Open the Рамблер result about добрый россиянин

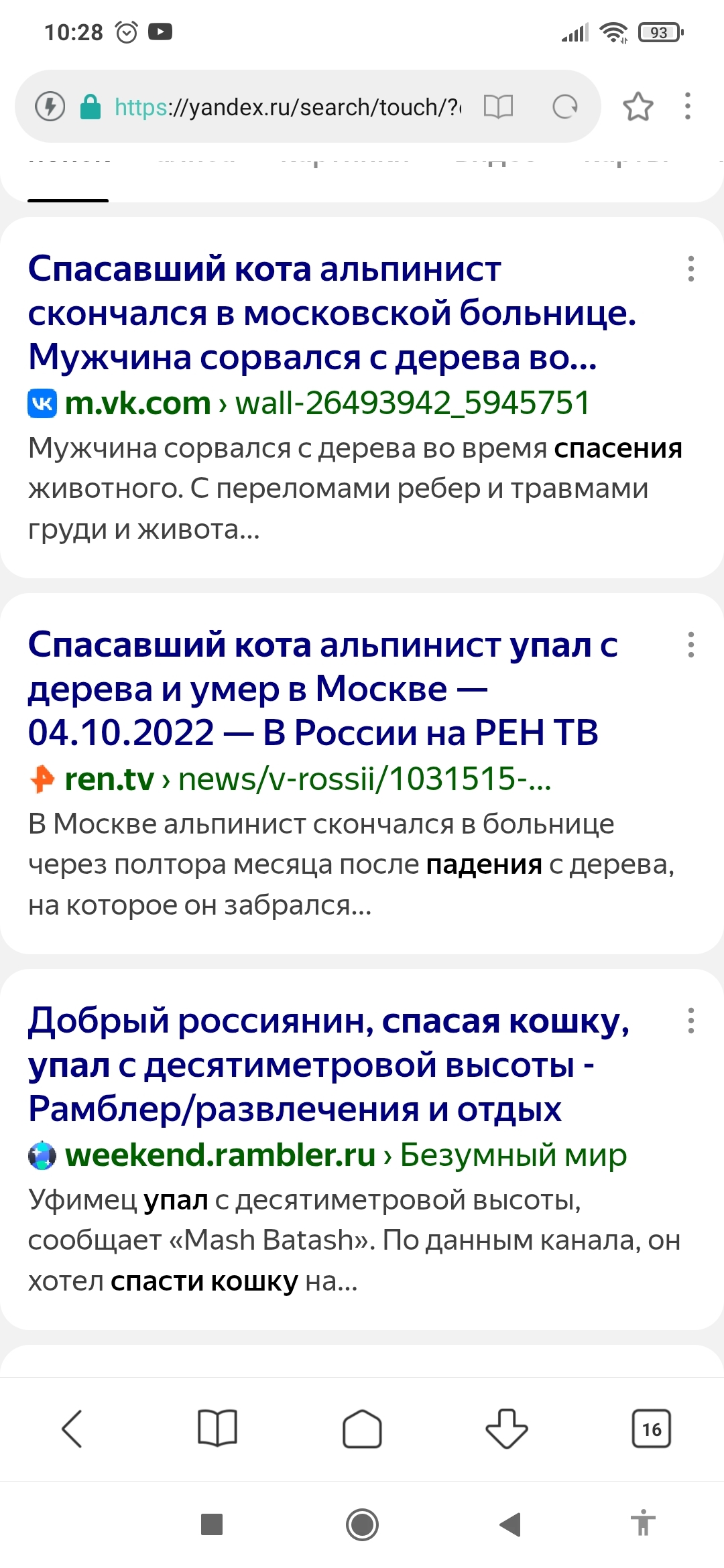(x=328, y=1064)
